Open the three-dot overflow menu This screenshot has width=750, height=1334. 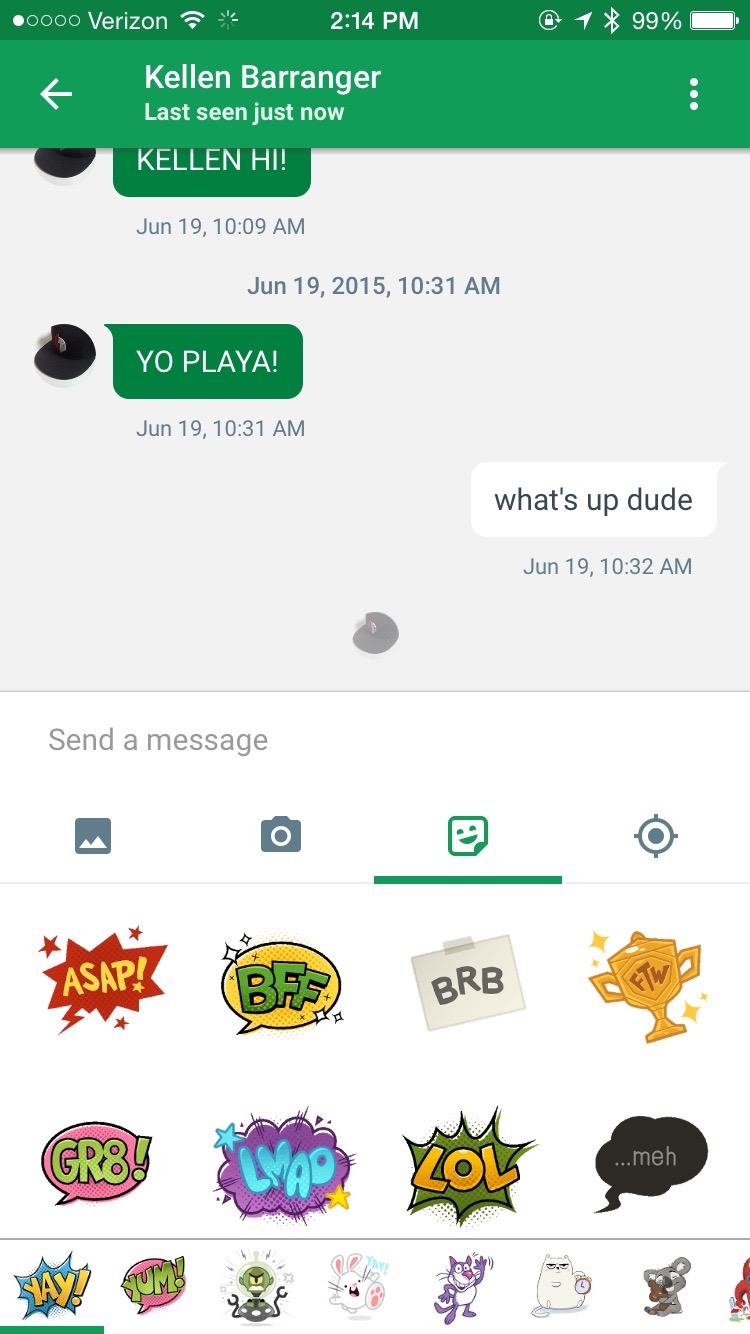pos(693,95)
